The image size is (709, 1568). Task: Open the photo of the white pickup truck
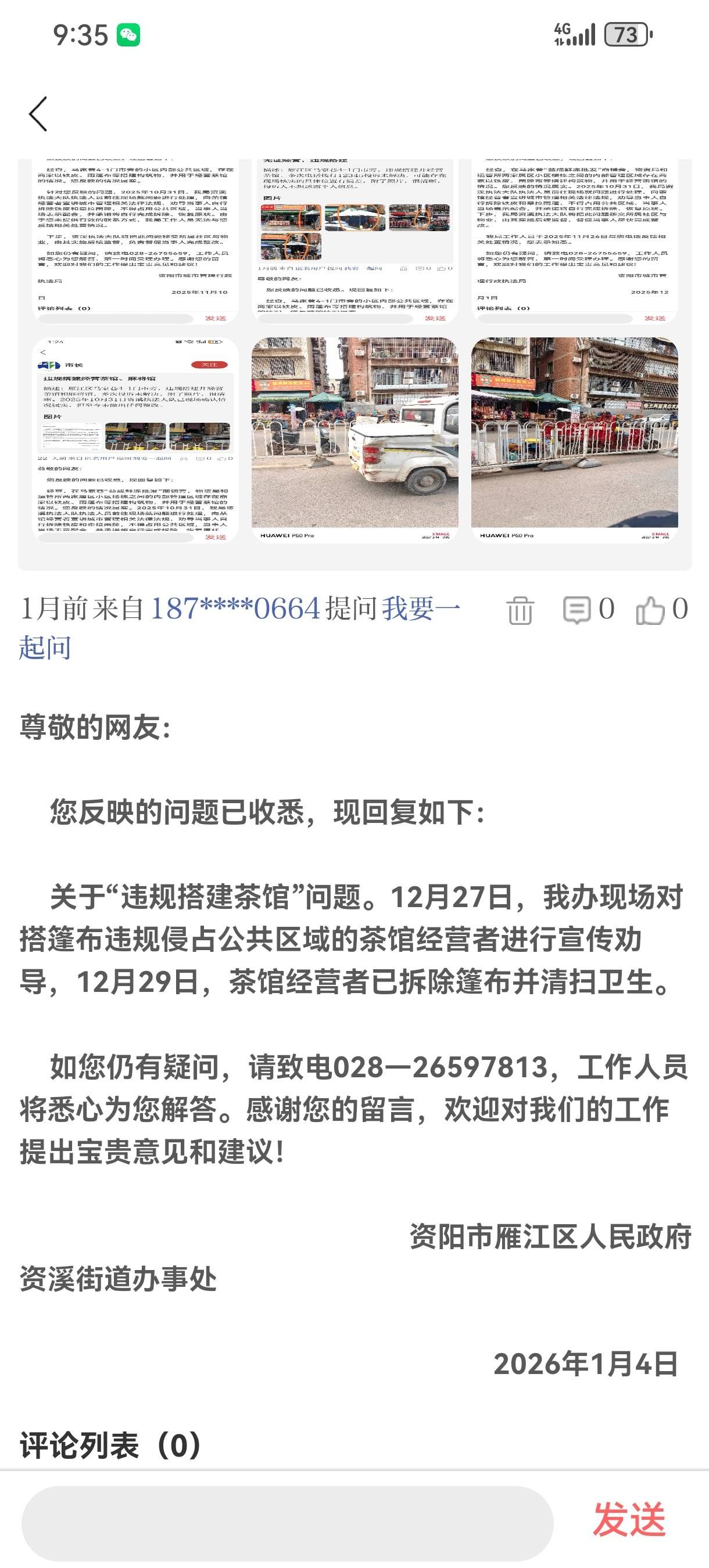click(x=354, y=440)
